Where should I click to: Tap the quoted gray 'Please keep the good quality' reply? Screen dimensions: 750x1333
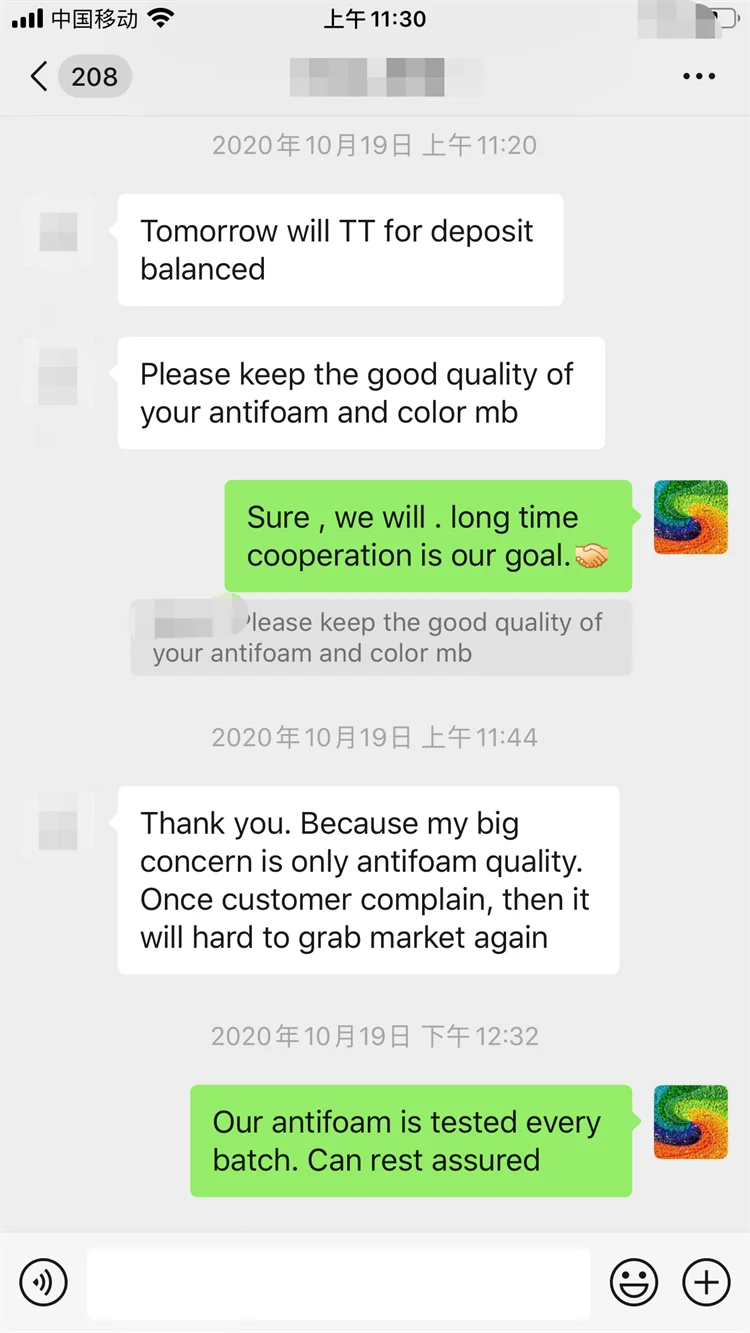(381, 637)
